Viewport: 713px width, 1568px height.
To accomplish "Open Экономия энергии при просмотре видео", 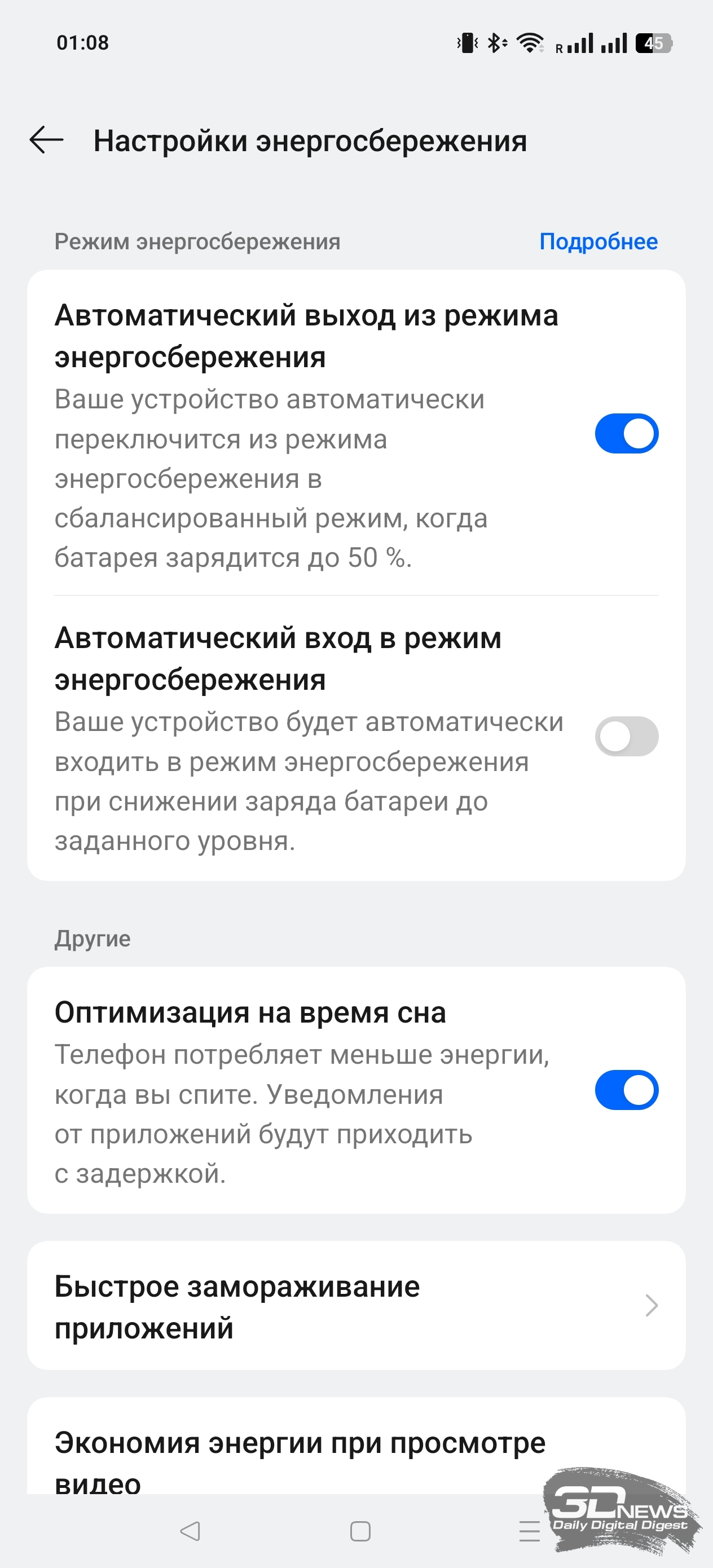I will pos(356,1447).
